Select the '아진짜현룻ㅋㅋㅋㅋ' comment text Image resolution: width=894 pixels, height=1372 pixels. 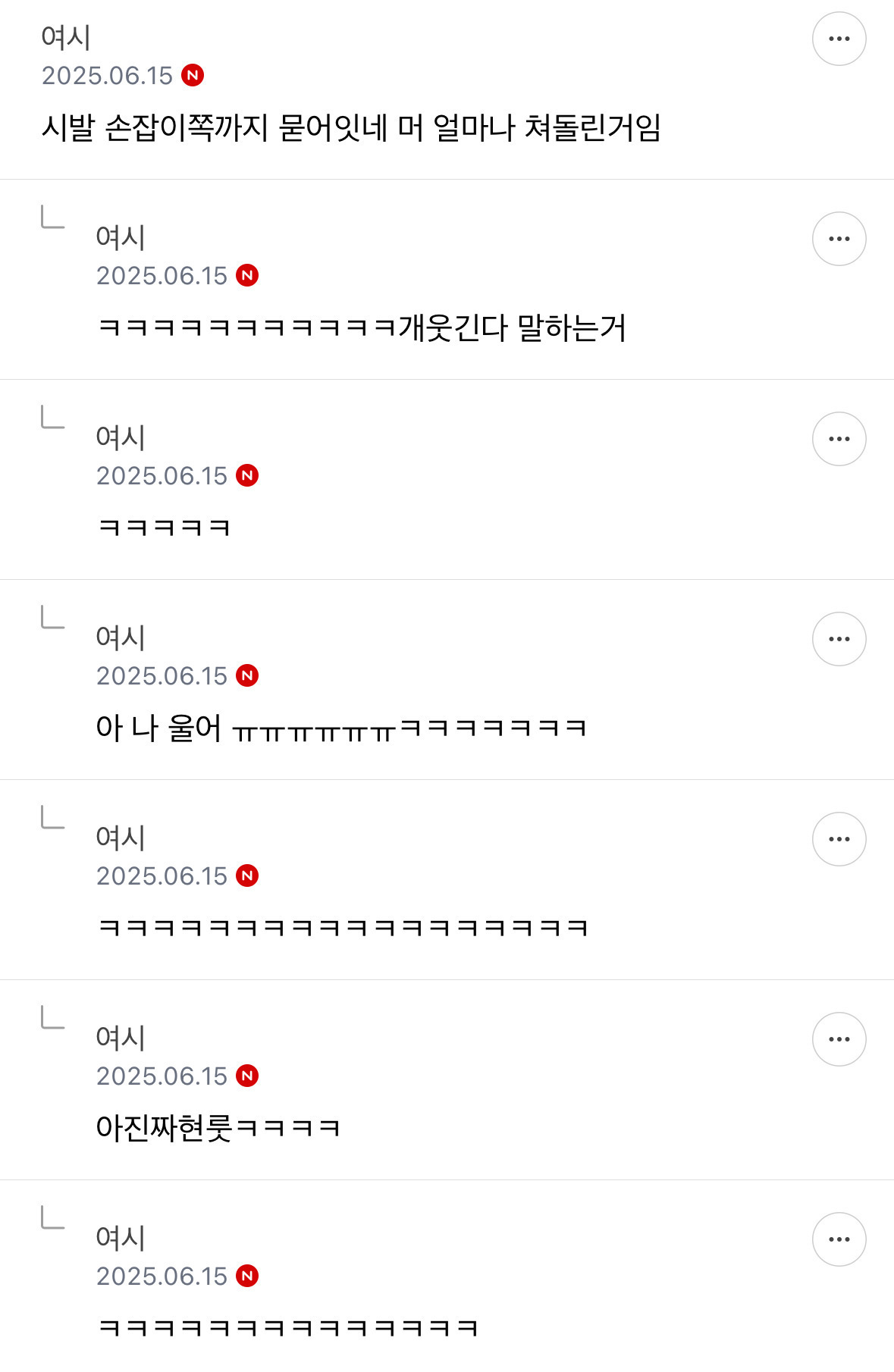pyautogui.click(x=220, y=1128)
